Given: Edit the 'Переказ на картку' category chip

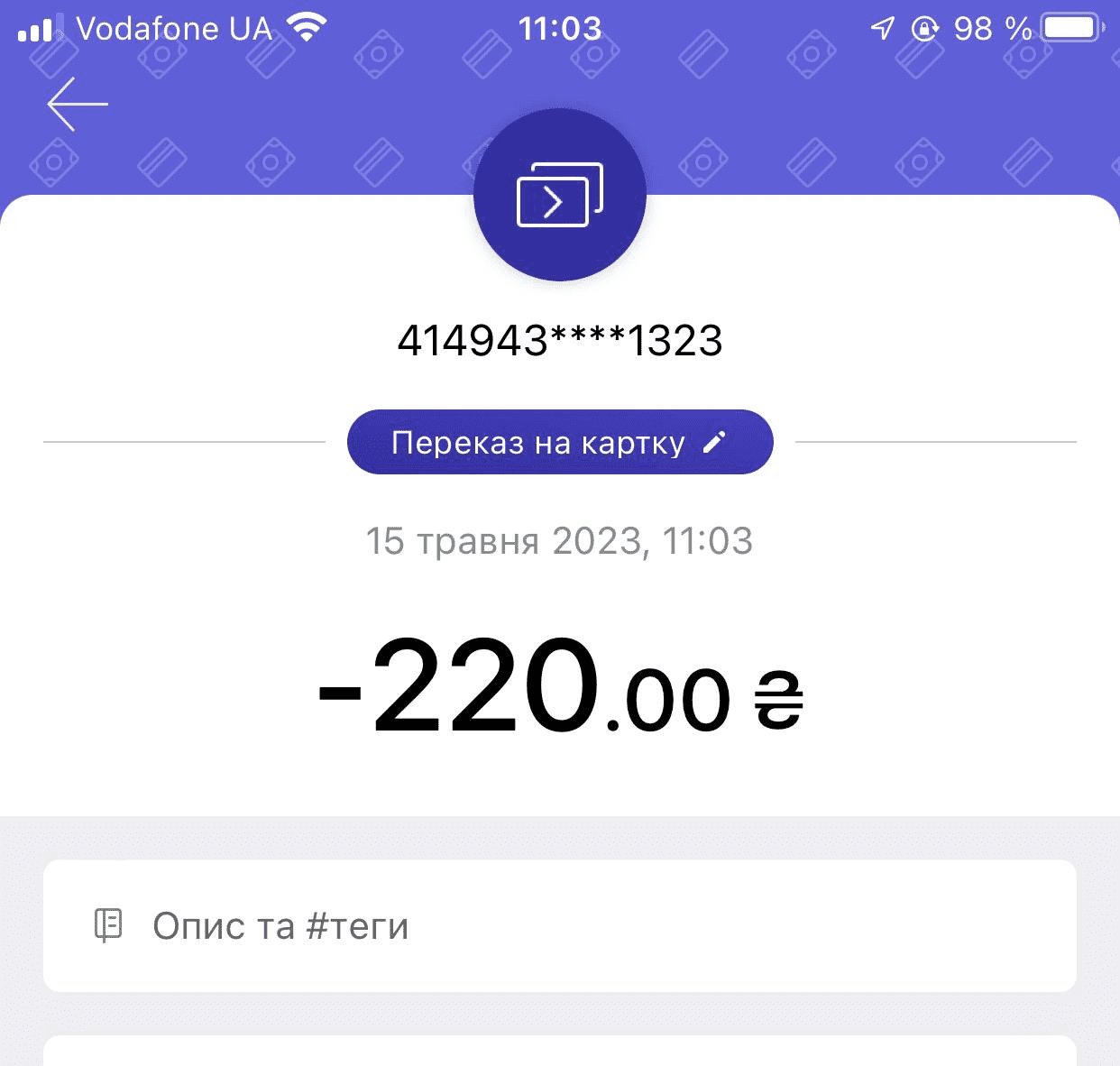Looking at the screenshot, I should (x=559, y=442).
